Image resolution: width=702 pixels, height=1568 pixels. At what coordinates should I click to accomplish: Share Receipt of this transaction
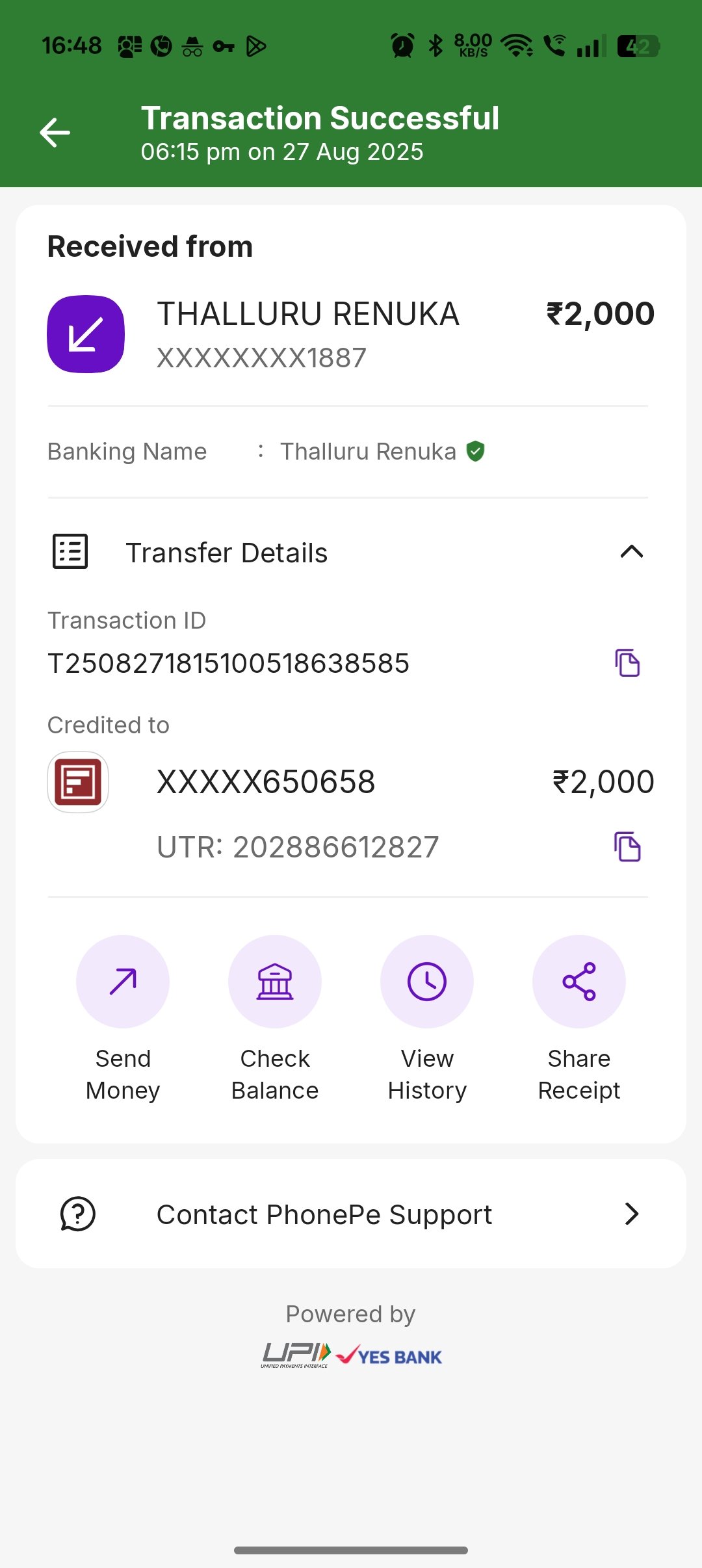click(x=579, y=982)
